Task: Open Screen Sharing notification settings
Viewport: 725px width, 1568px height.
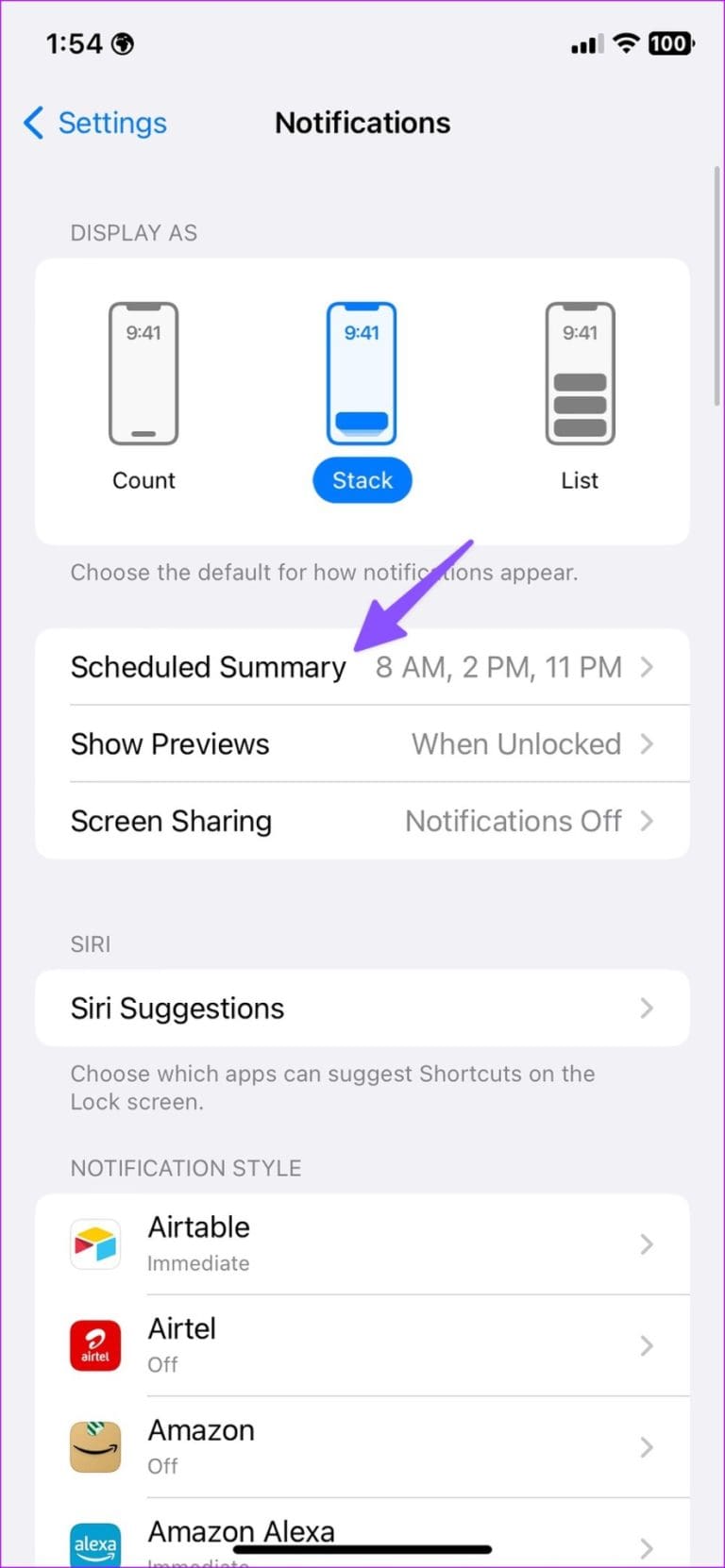Action: click(362, 821)
